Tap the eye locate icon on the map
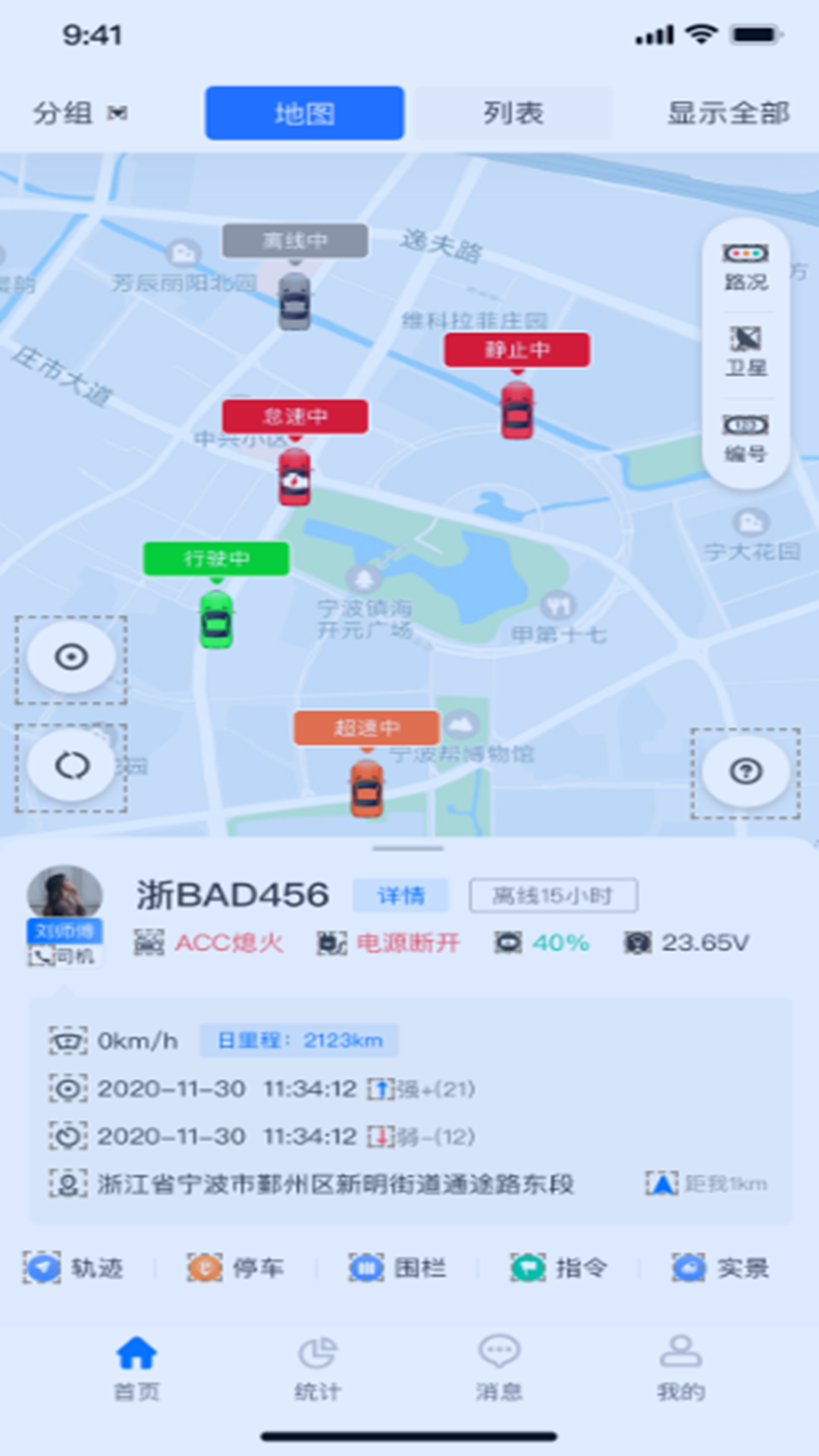Viewport: 819px width, 1456px height. point(71,657)
